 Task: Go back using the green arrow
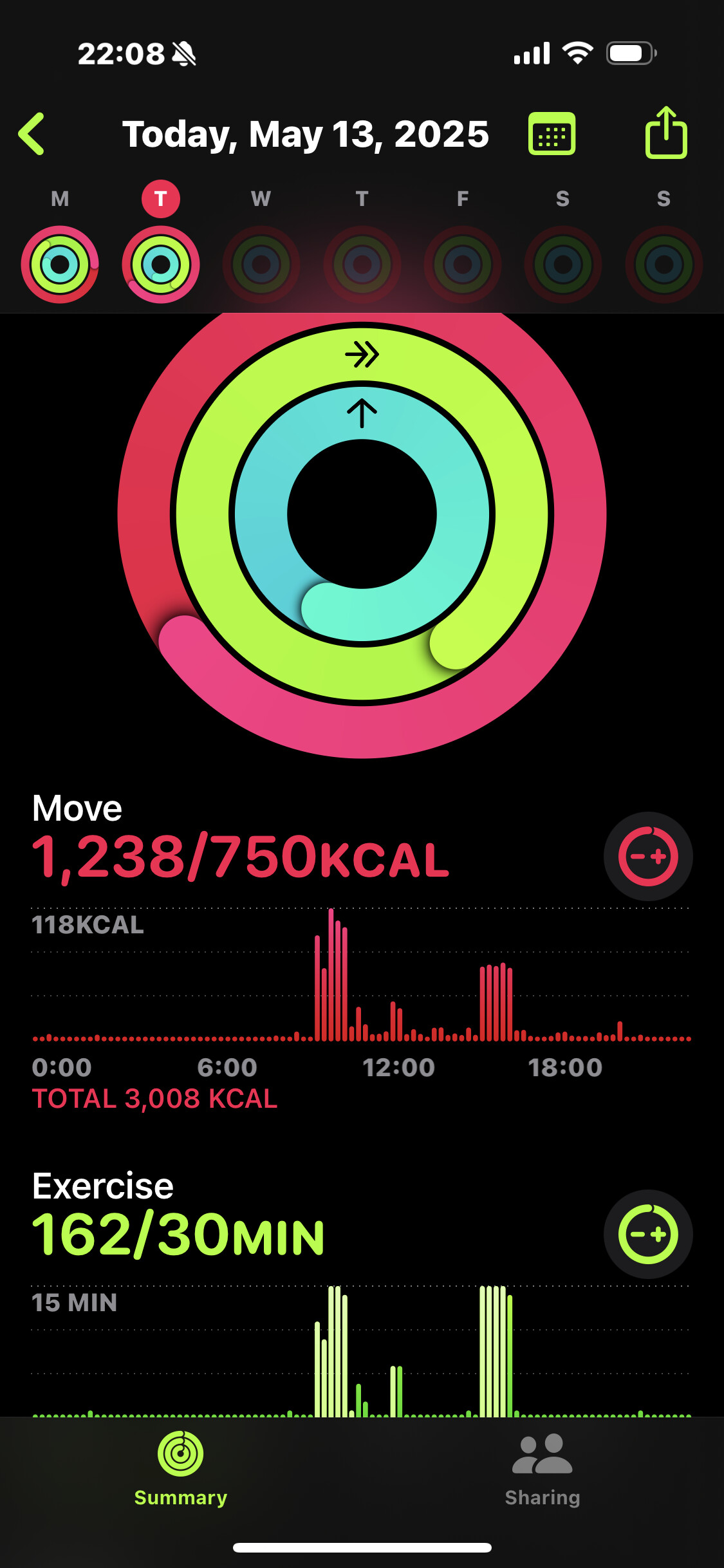tap(32, 134)
